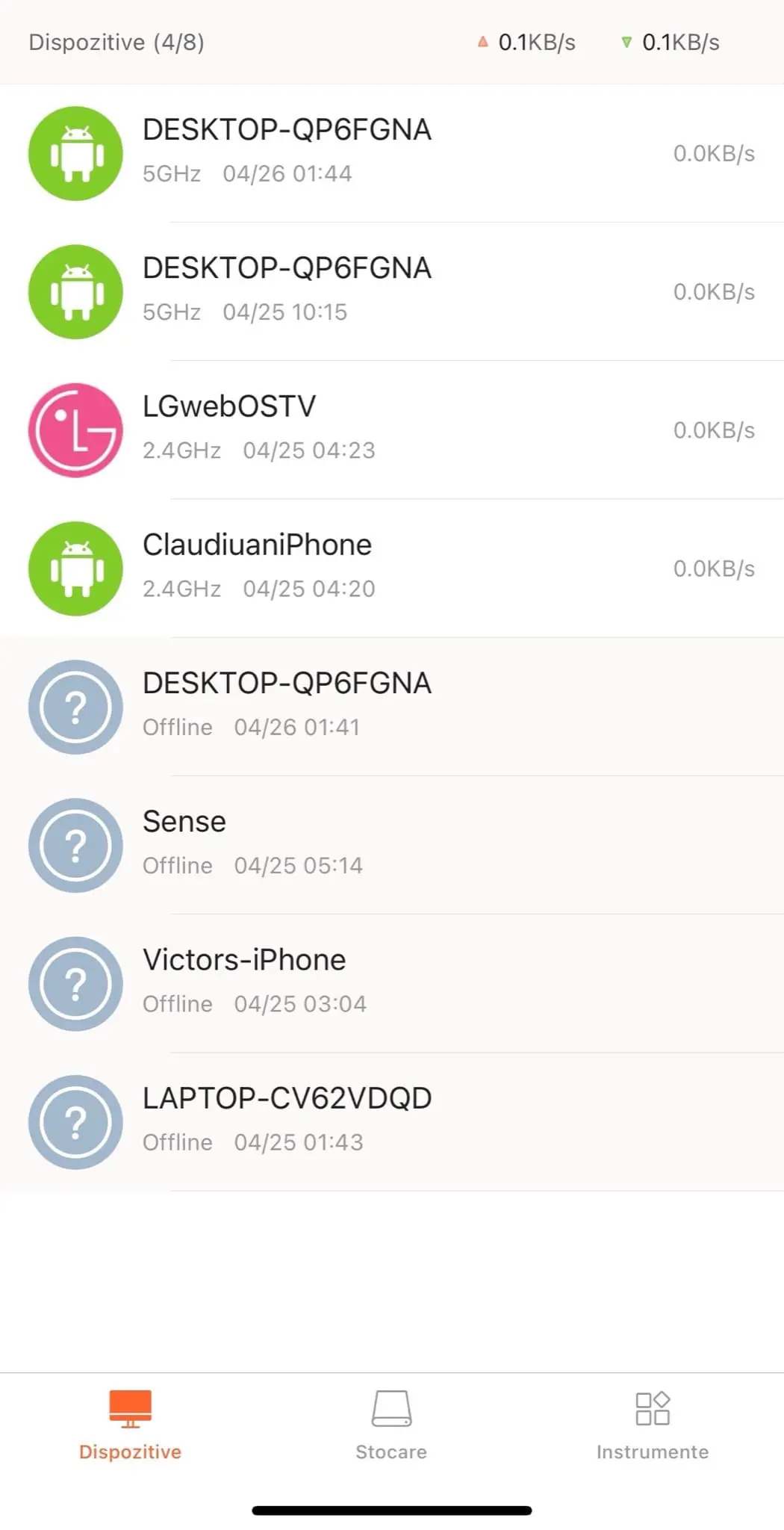The width and height of the screenshot is (784, 1530).
Task: Switch to the Instrumente tab
Action: pyautogui.click(x=653, y=1425)
